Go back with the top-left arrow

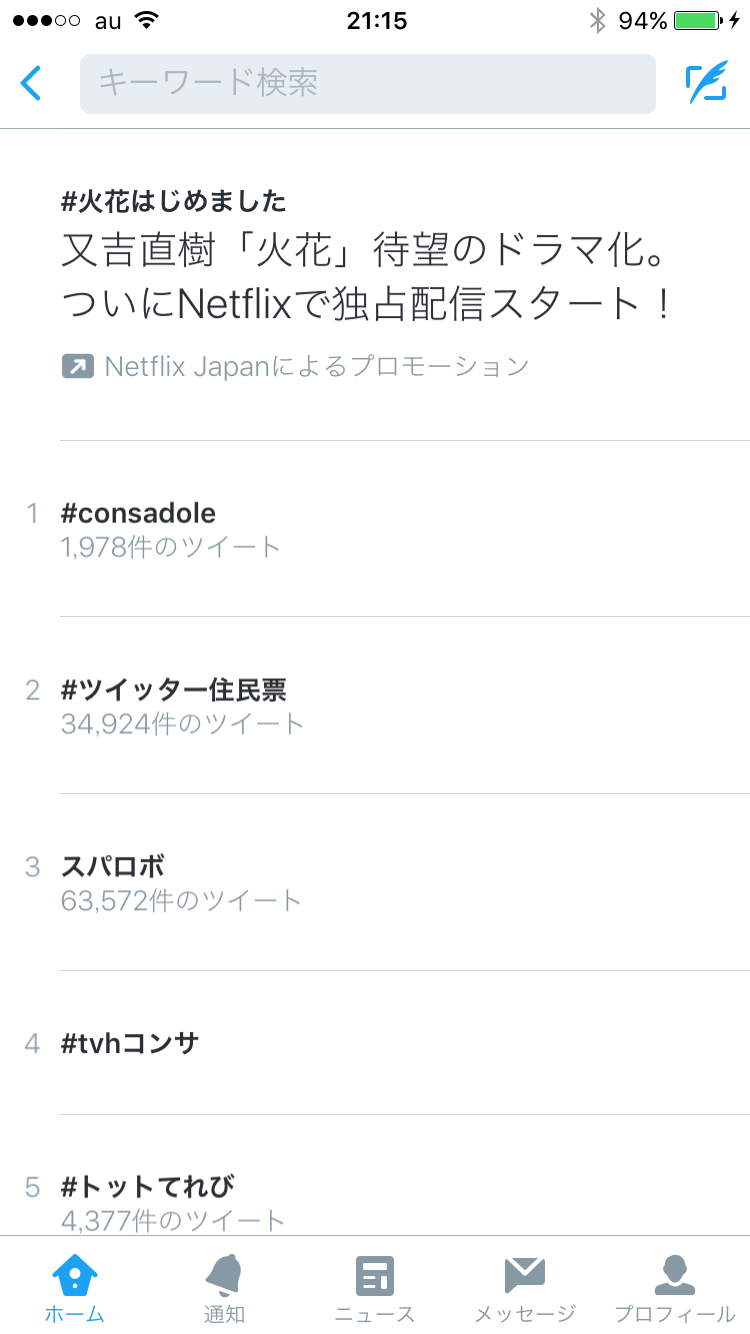(32, 83)
